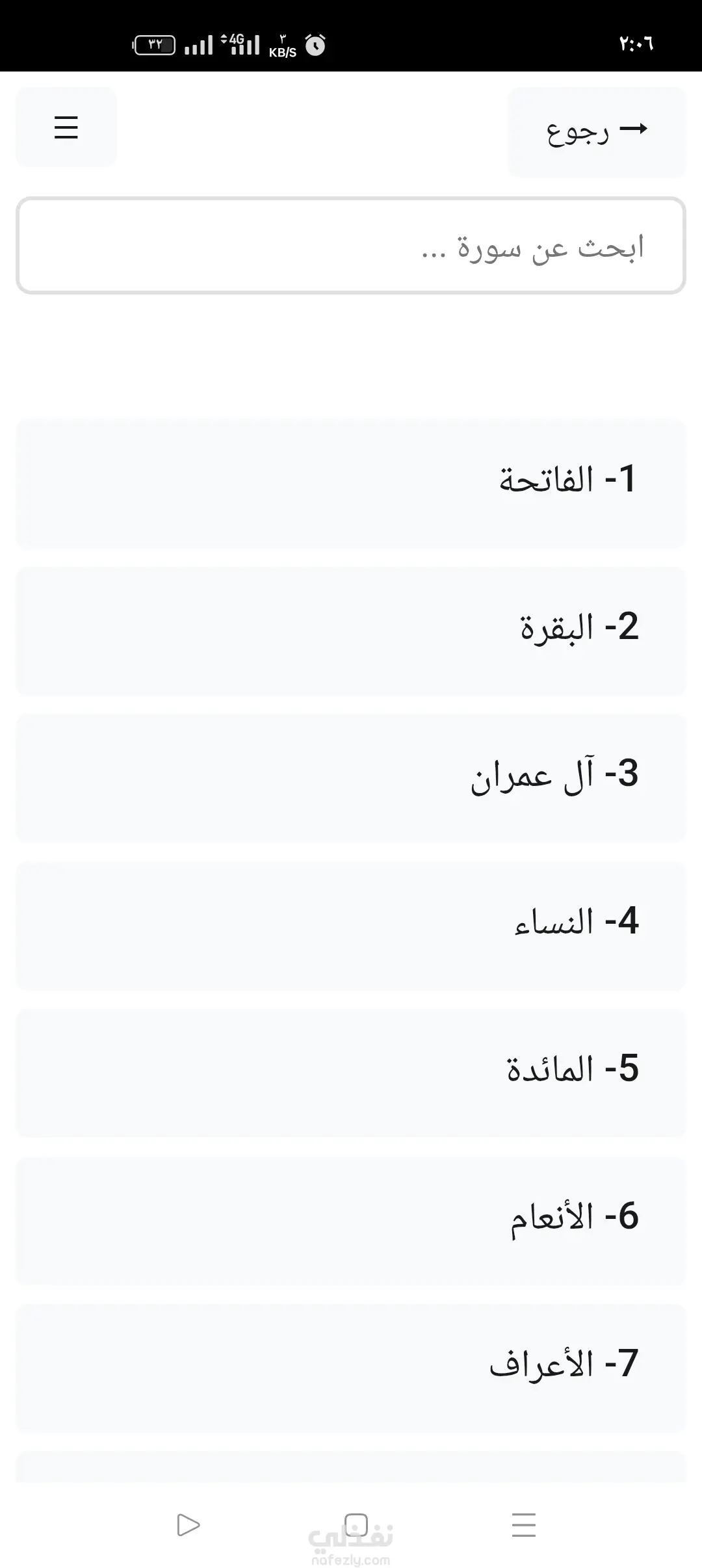Viewport: 702px width, 1568px height.
Task: Select surah 3- آل عمران
Action: tap(351, 777)
